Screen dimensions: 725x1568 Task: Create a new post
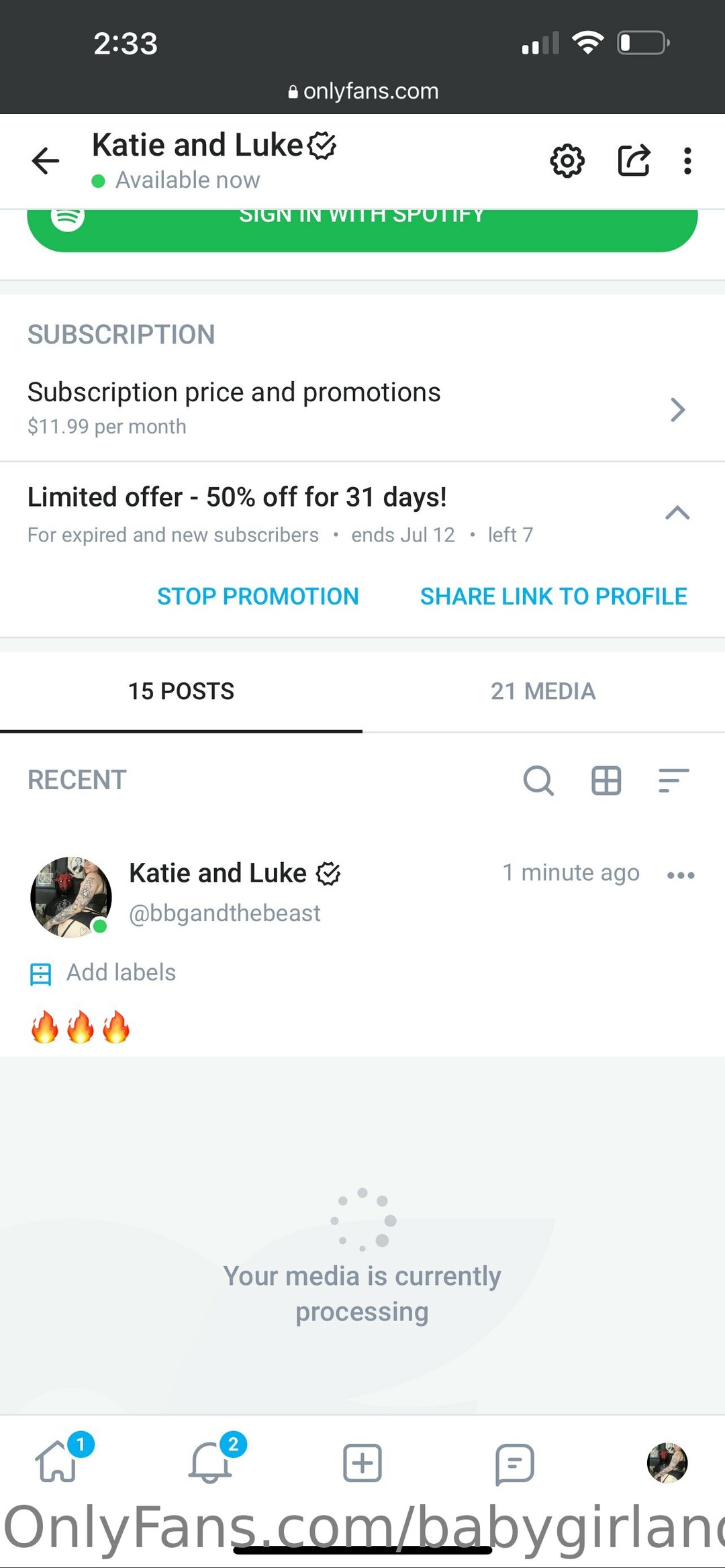click(x=362, y=1463)
